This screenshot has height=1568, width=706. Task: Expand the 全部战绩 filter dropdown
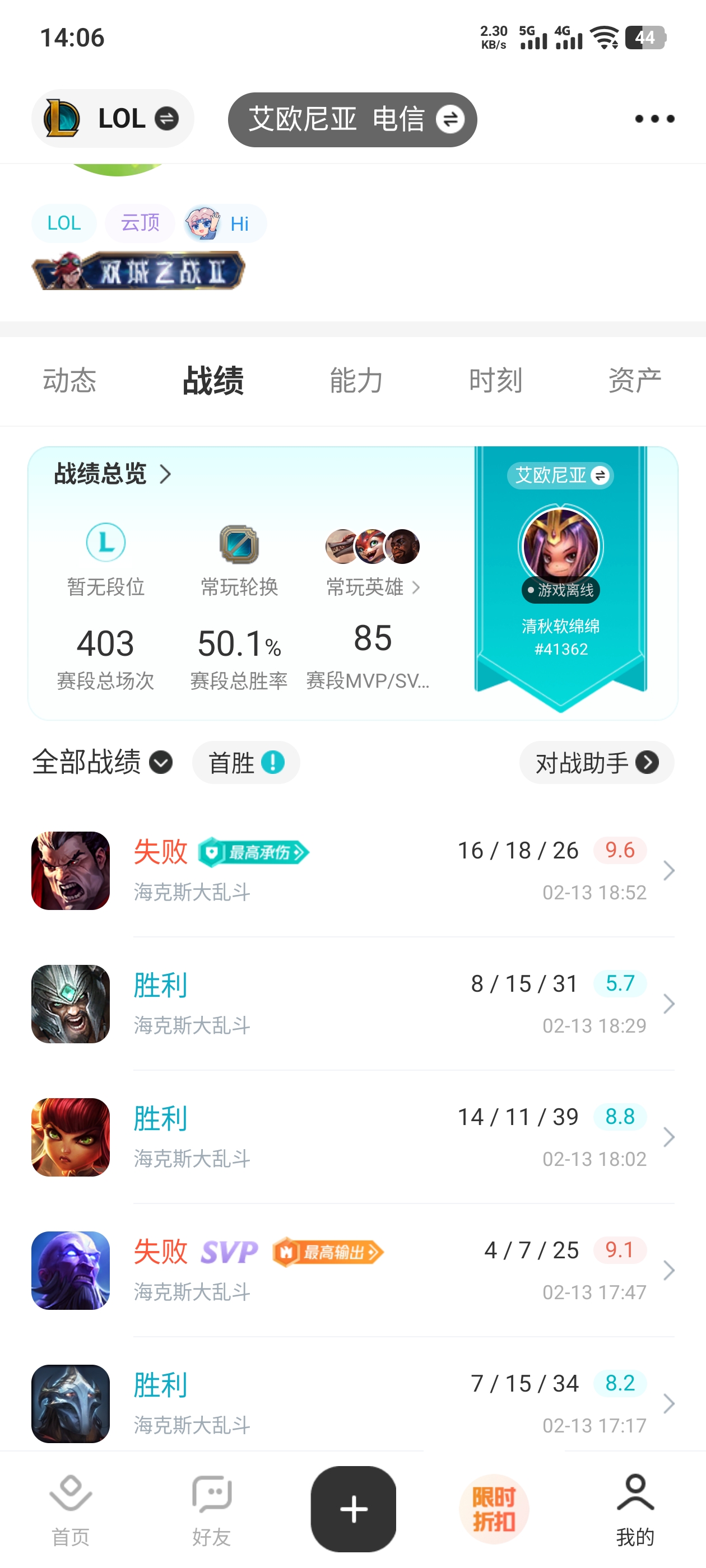pyautogui.click(x=103, y=762)
